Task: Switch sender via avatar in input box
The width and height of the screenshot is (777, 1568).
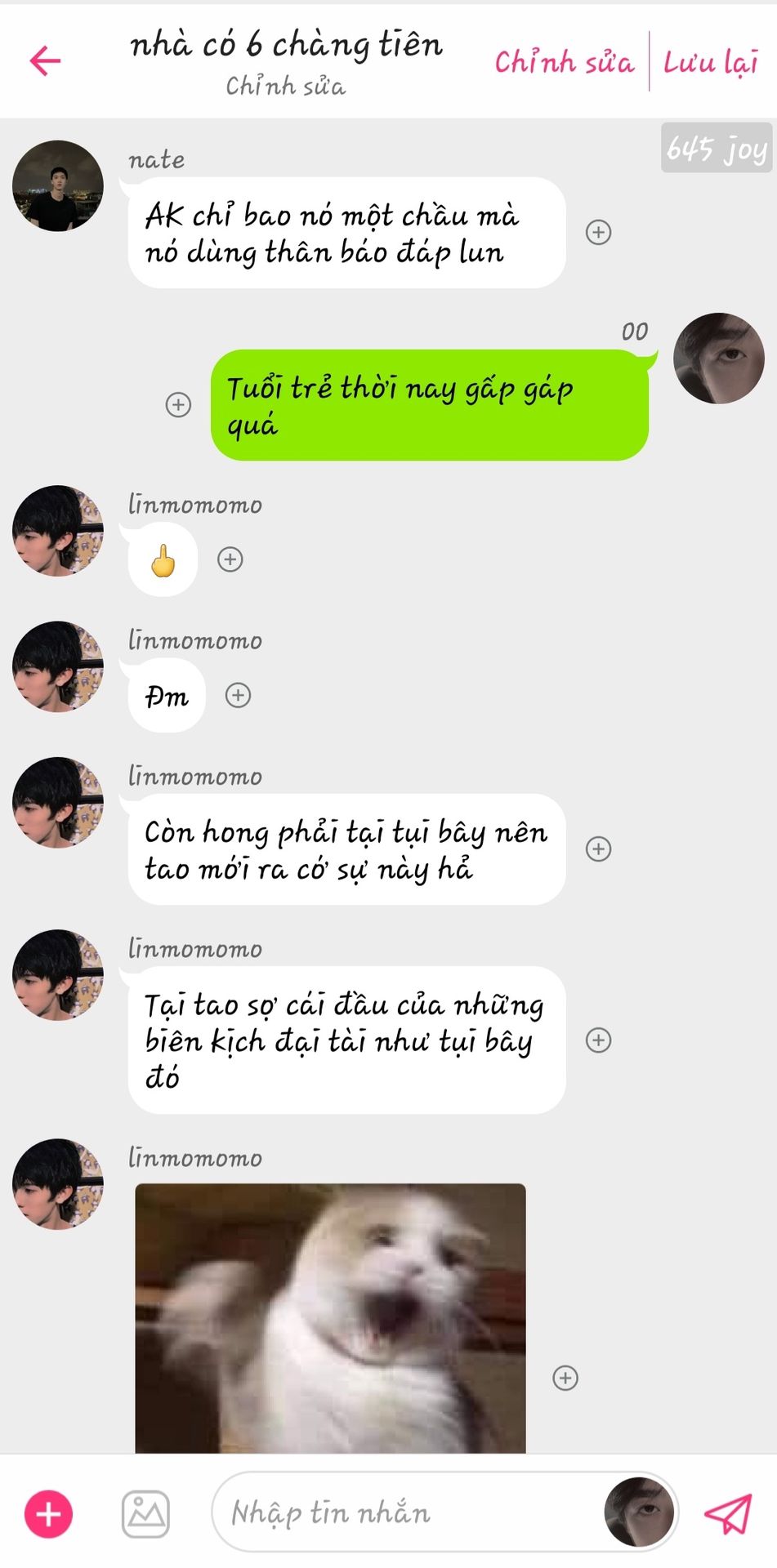Action: pyautogui.click(x=639, y=1512)
